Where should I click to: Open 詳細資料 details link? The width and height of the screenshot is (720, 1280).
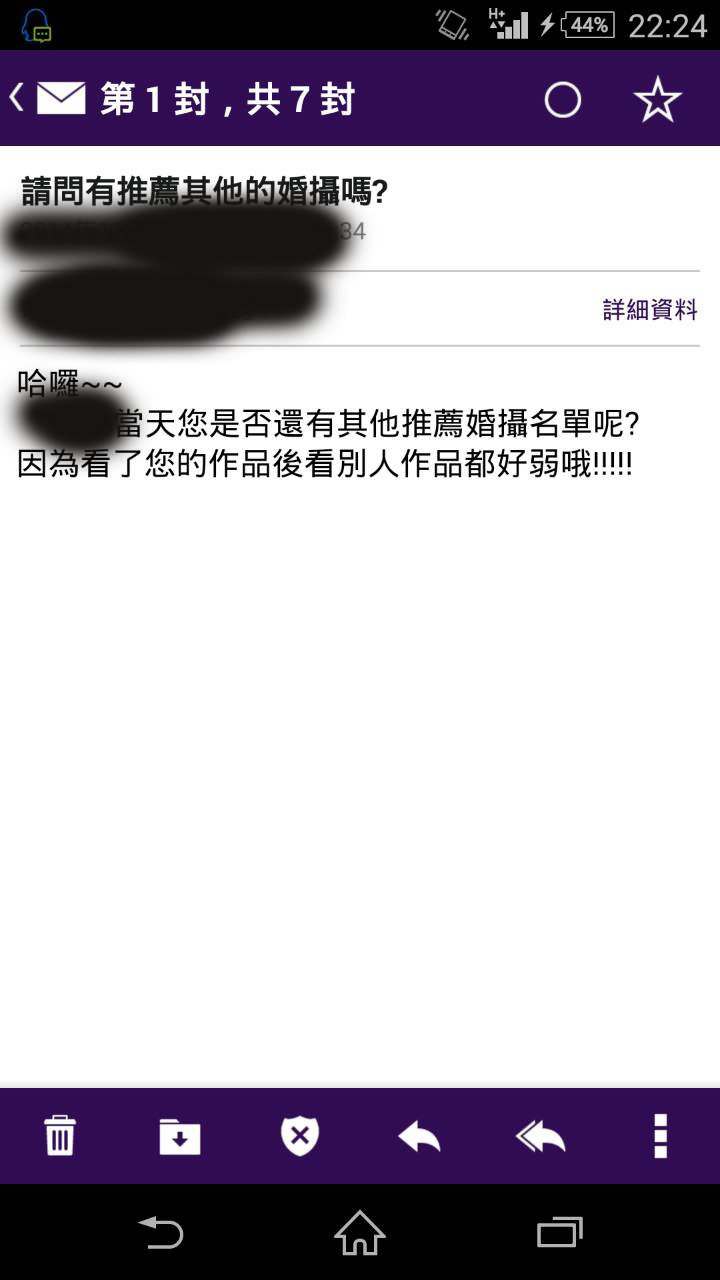point(650,310)
